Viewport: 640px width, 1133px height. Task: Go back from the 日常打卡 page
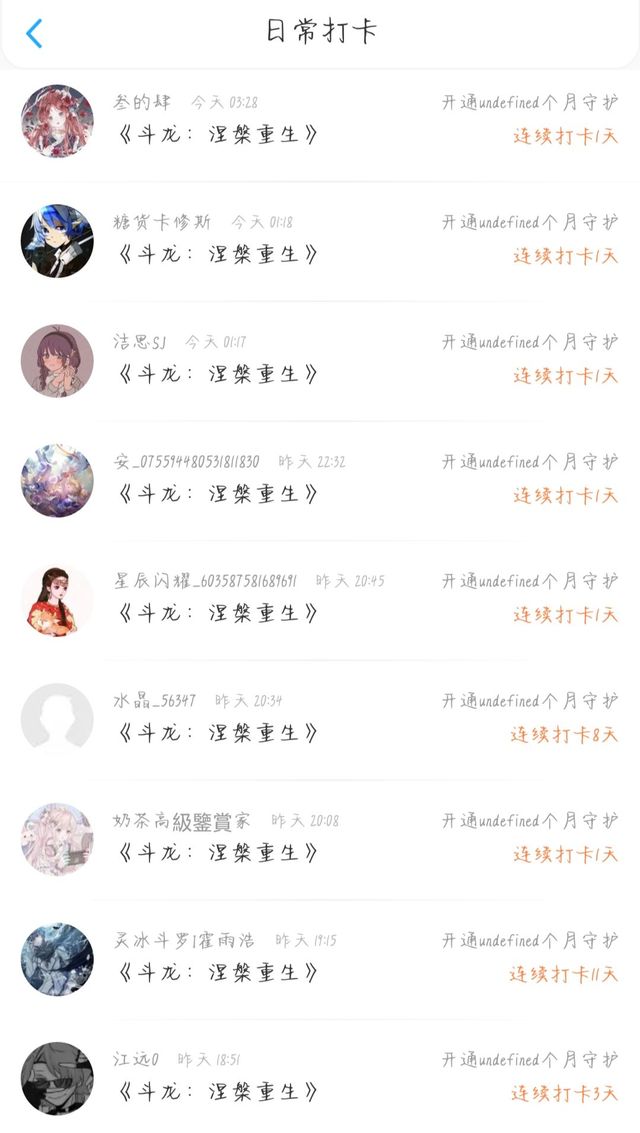coord(34,33)
